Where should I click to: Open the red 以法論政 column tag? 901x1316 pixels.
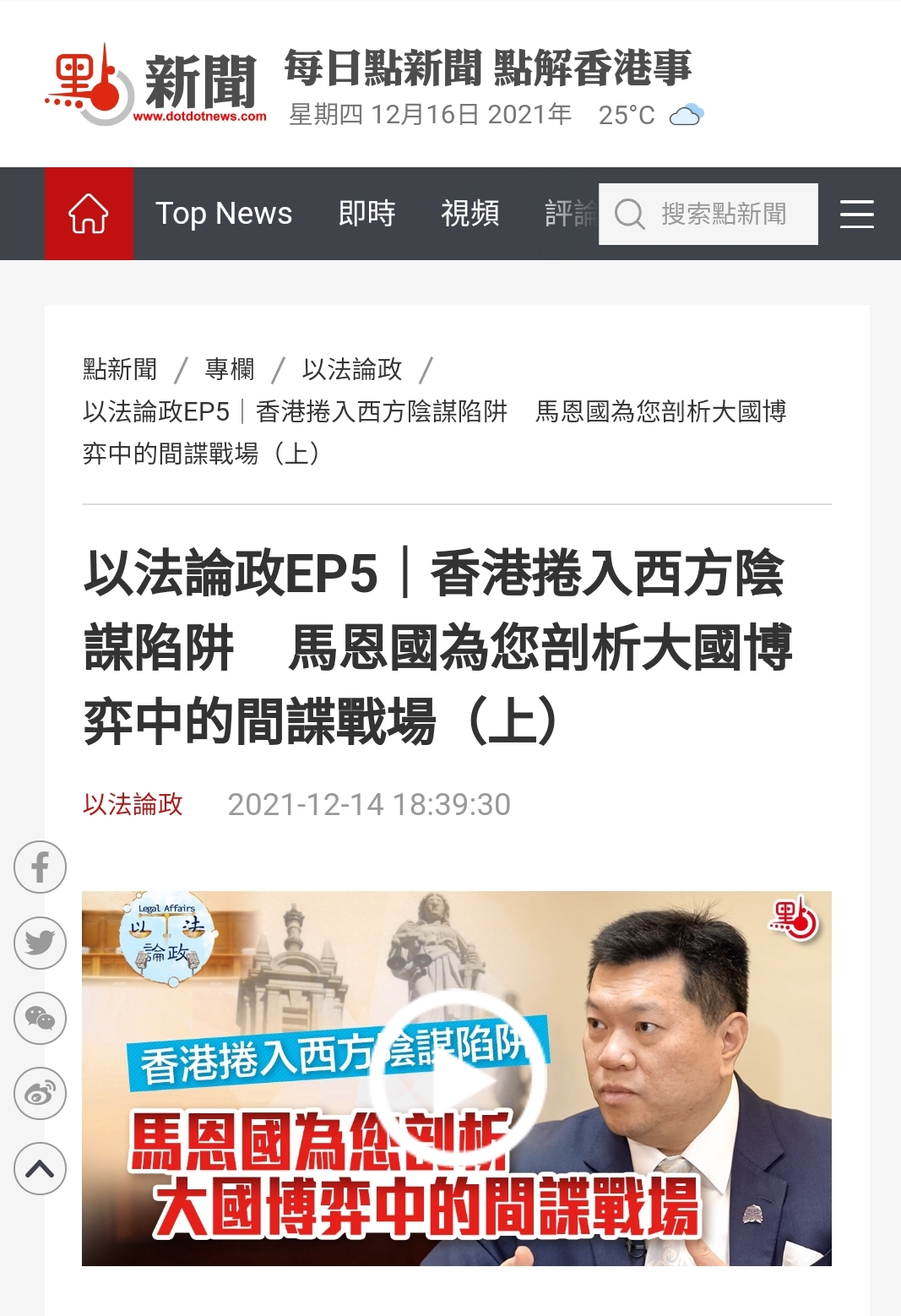pyautogui.click(x=133, y=804)
